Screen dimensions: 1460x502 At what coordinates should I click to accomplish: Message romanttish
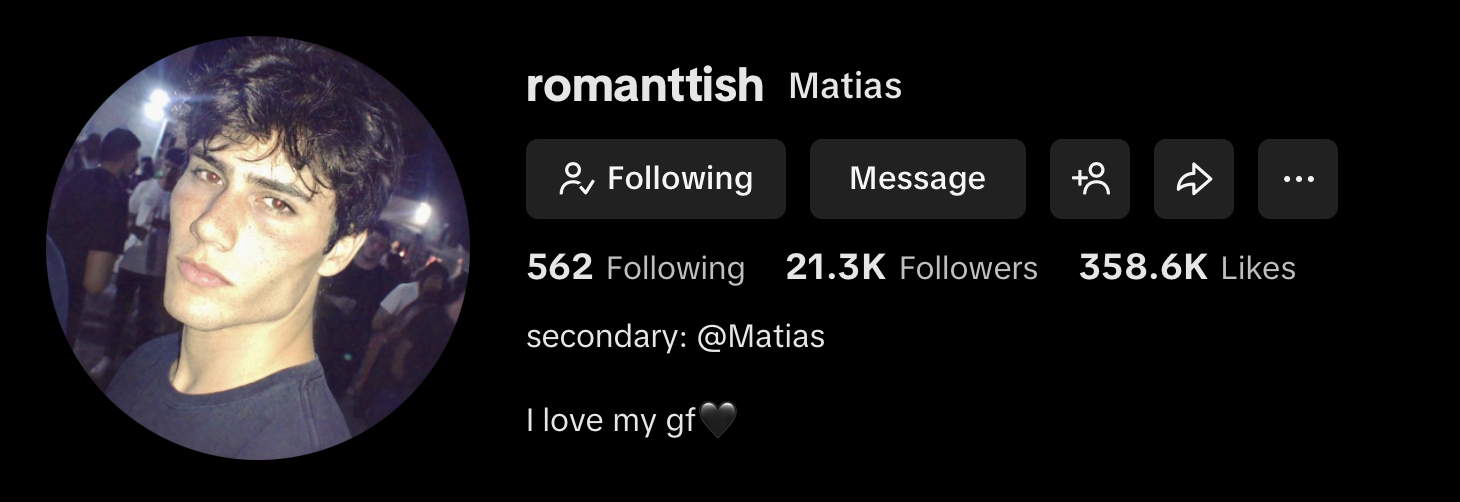click(x=917, y=179)
